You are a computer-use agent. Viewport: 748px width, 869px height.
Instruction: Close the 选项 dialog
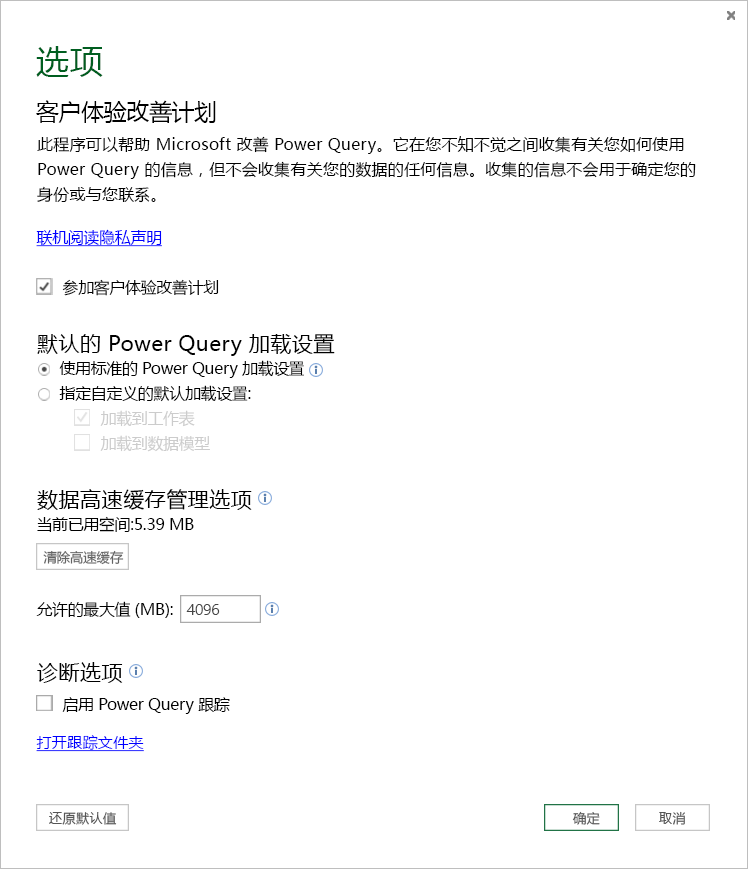point(731,15)
